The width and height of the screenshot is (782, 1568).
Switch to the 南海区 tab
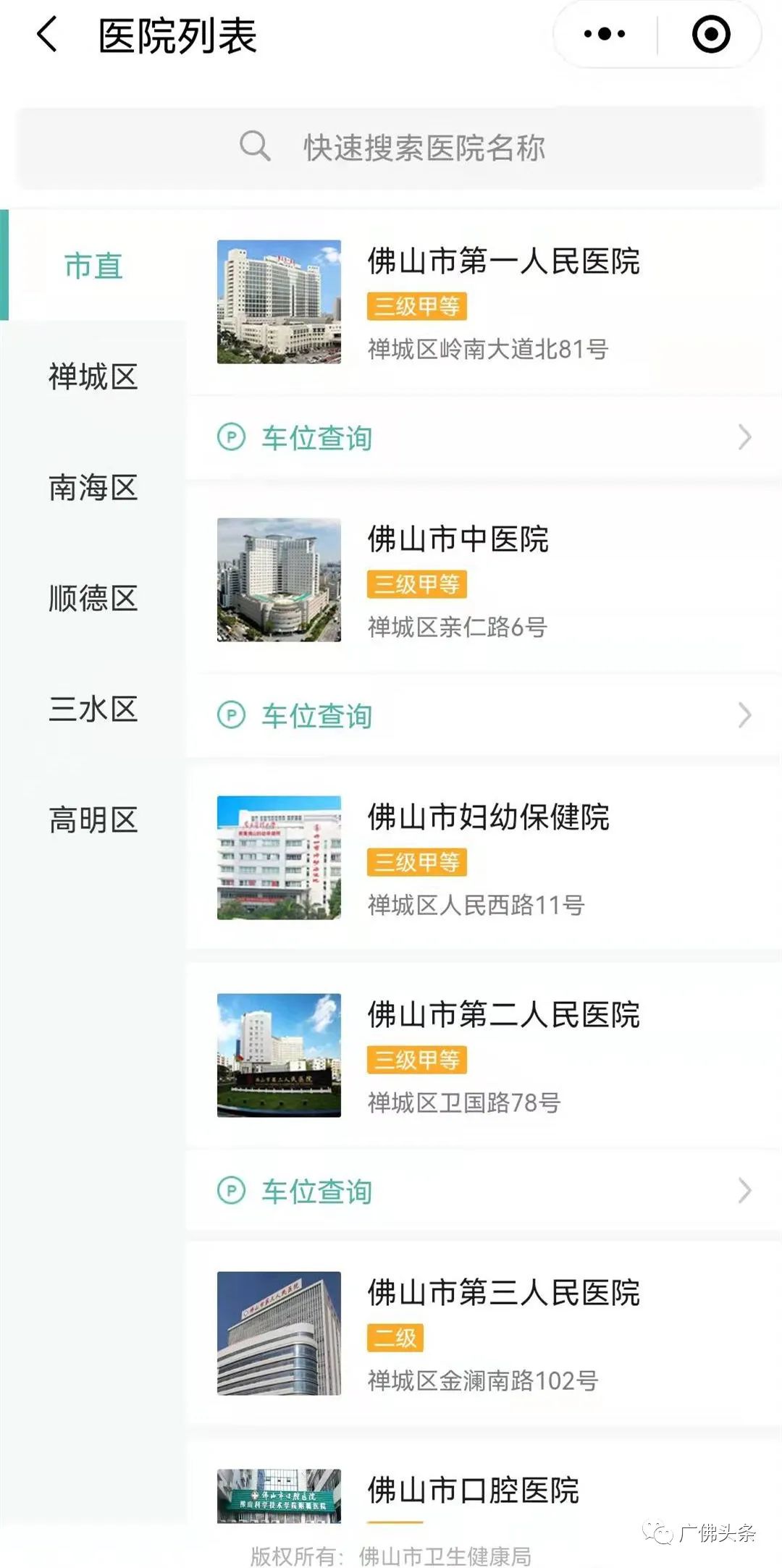tap(93, 487)
